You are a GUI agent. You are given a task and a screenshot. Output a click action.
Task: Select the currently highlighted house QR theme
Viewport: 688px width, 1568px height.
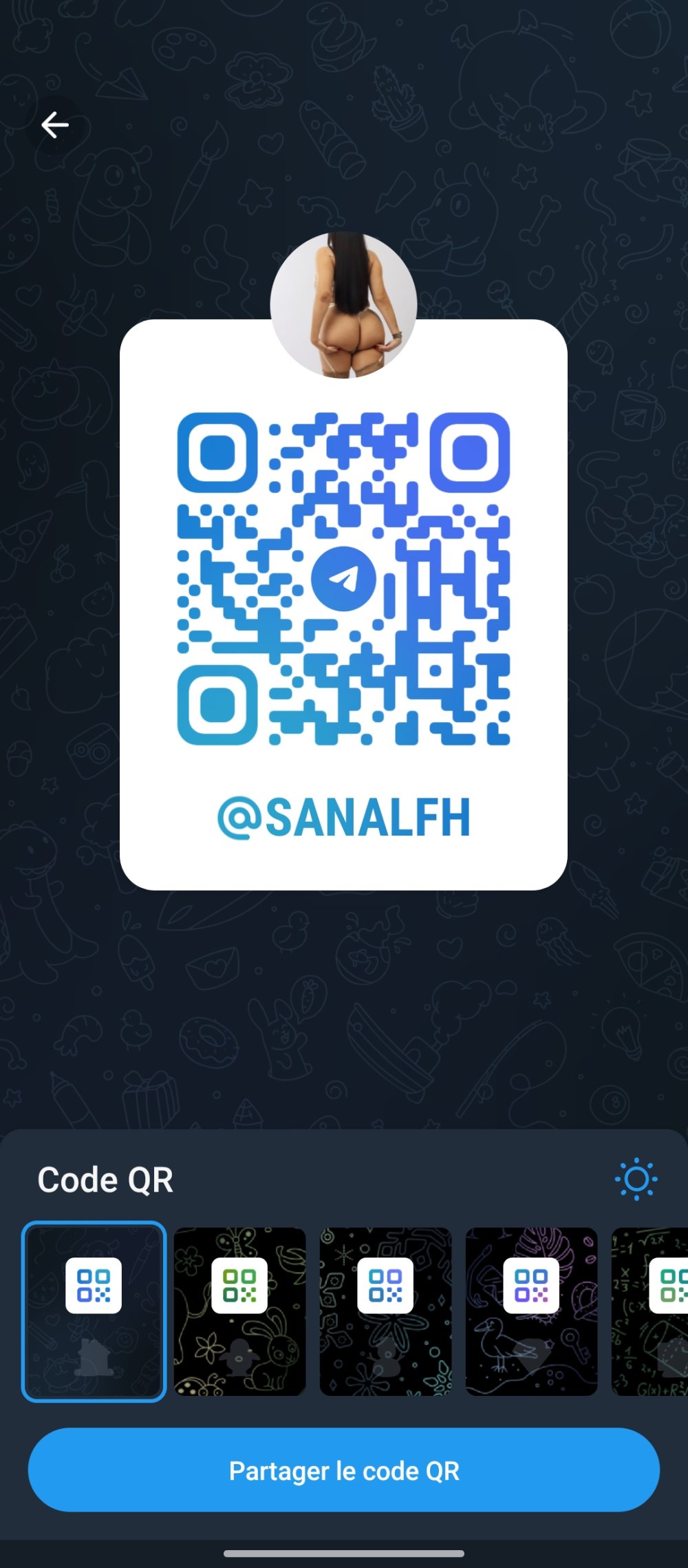point(94,1311)
